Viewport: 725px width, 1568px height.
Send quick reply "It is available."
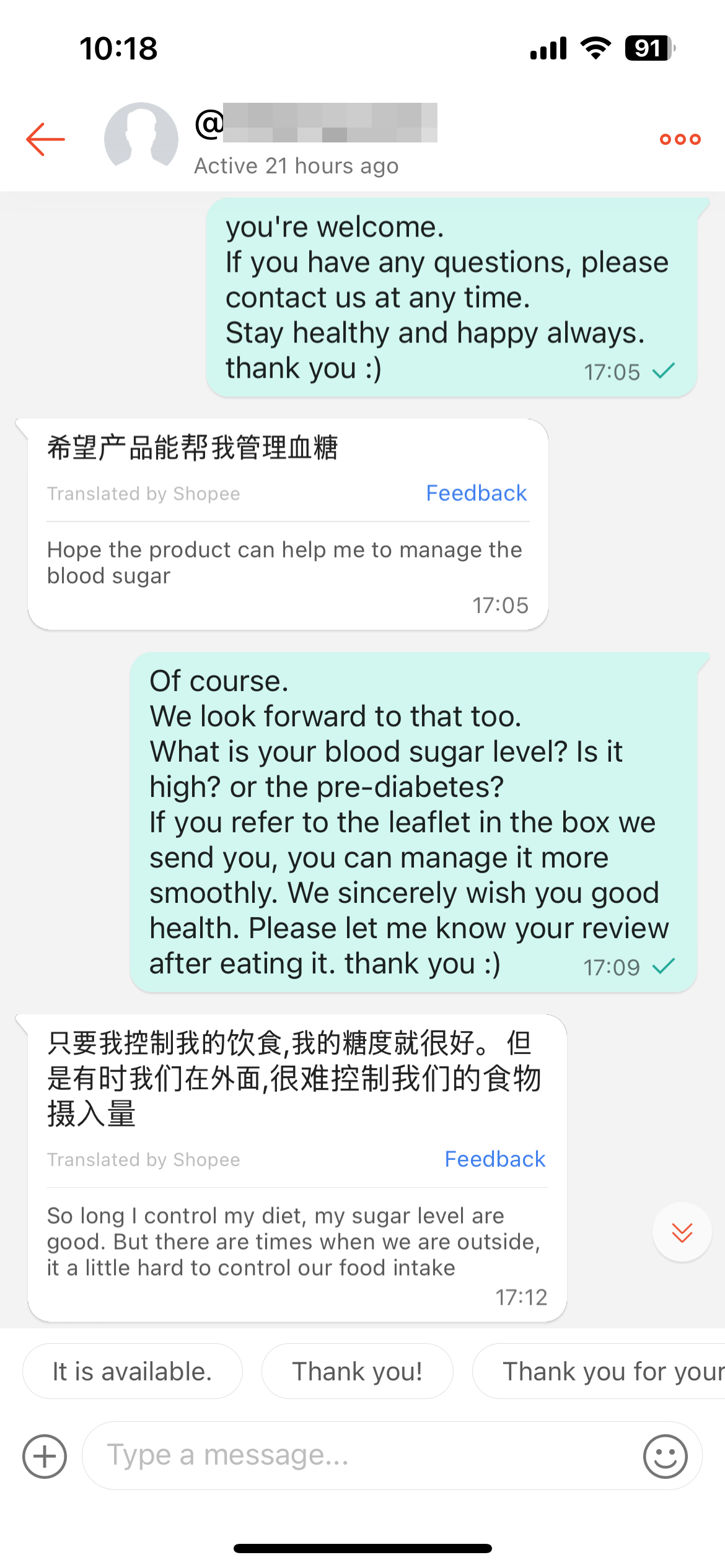click(132, 1371)
